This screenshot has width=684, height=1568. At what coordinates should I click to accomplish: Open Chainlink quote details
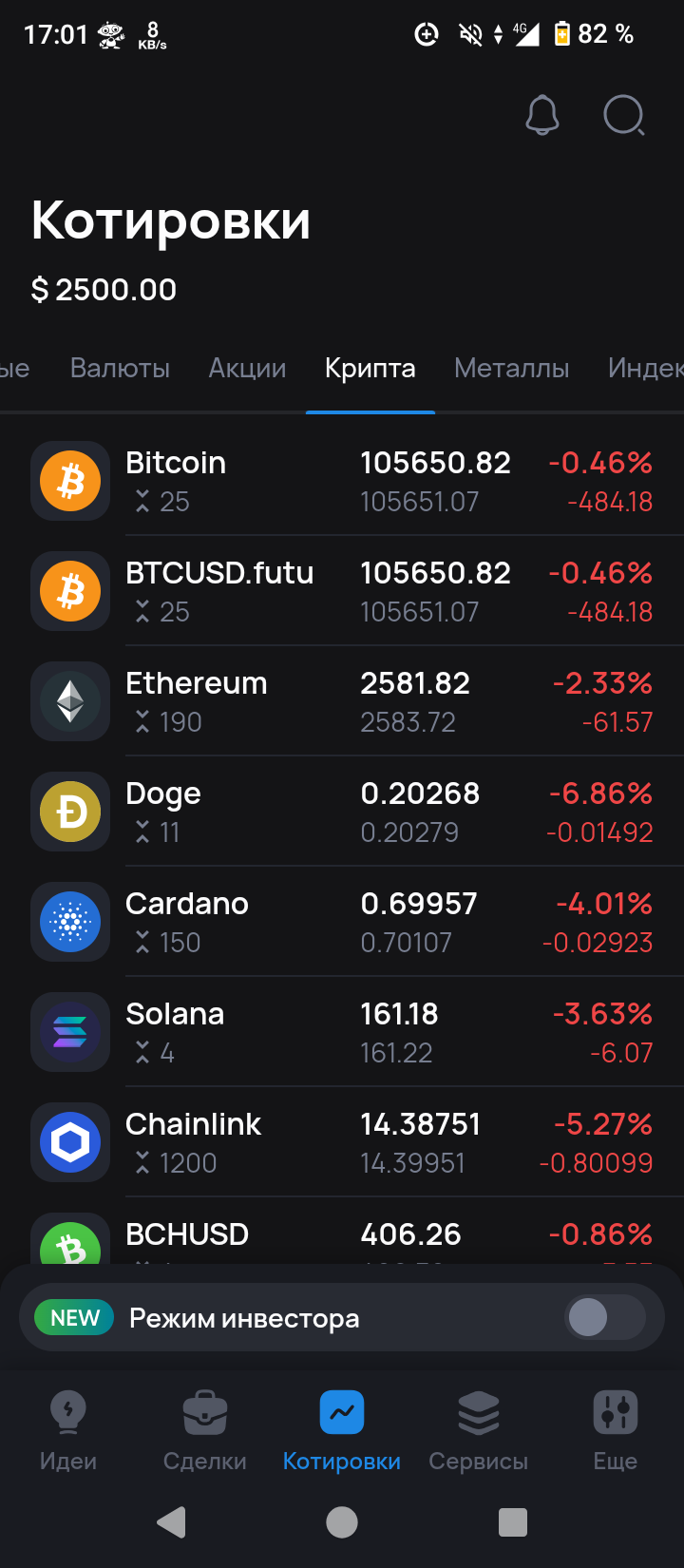[x=342, y=1142]
